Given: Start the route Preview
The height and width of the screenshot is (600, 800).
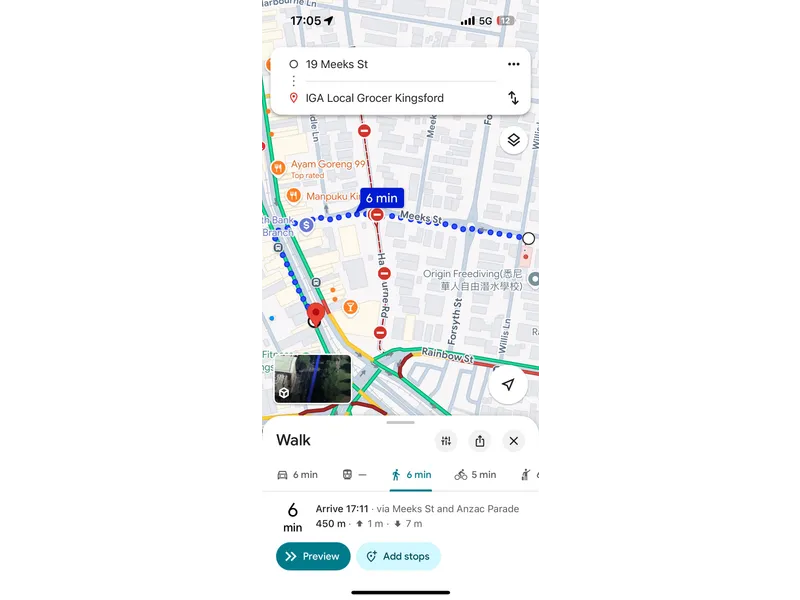Looking at the screenshot, I should coord(313,556).
